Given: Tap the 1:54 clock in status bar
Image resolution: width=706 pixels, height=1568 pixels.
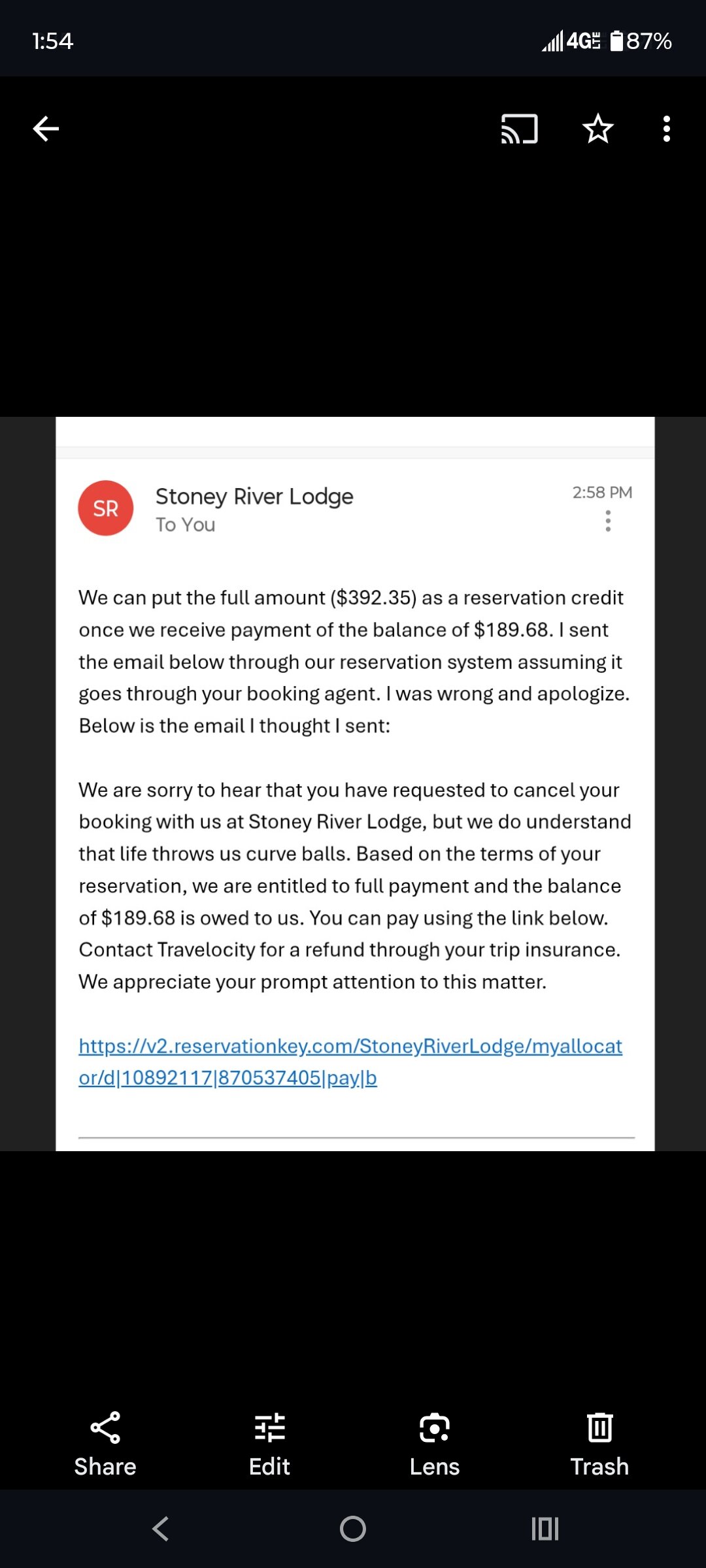Looking at the screenshot, I should 50,41.
